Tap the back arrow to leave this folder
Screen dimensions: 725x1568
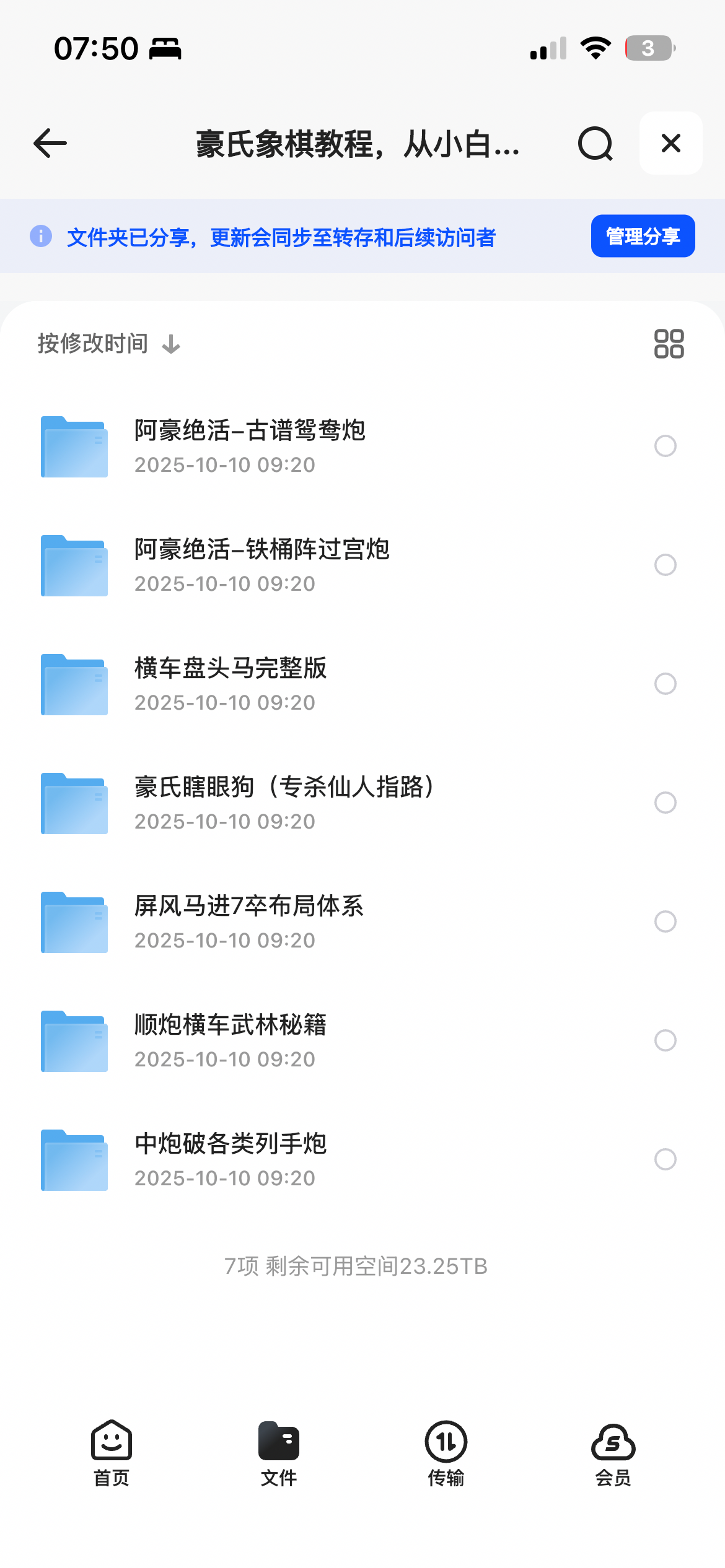(x=49, y=143)
